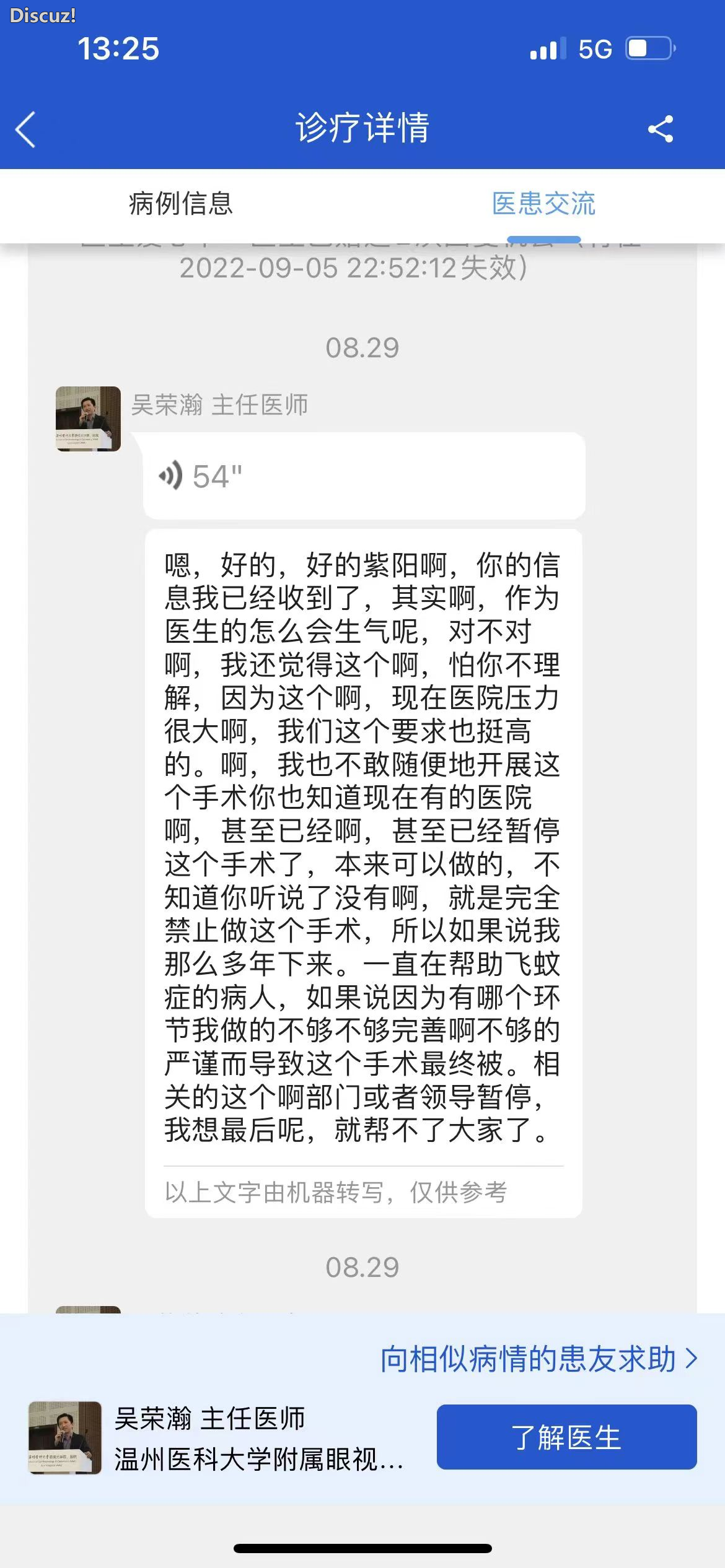
Task: Play the 54-second voice message
Action: click(363, 476)
